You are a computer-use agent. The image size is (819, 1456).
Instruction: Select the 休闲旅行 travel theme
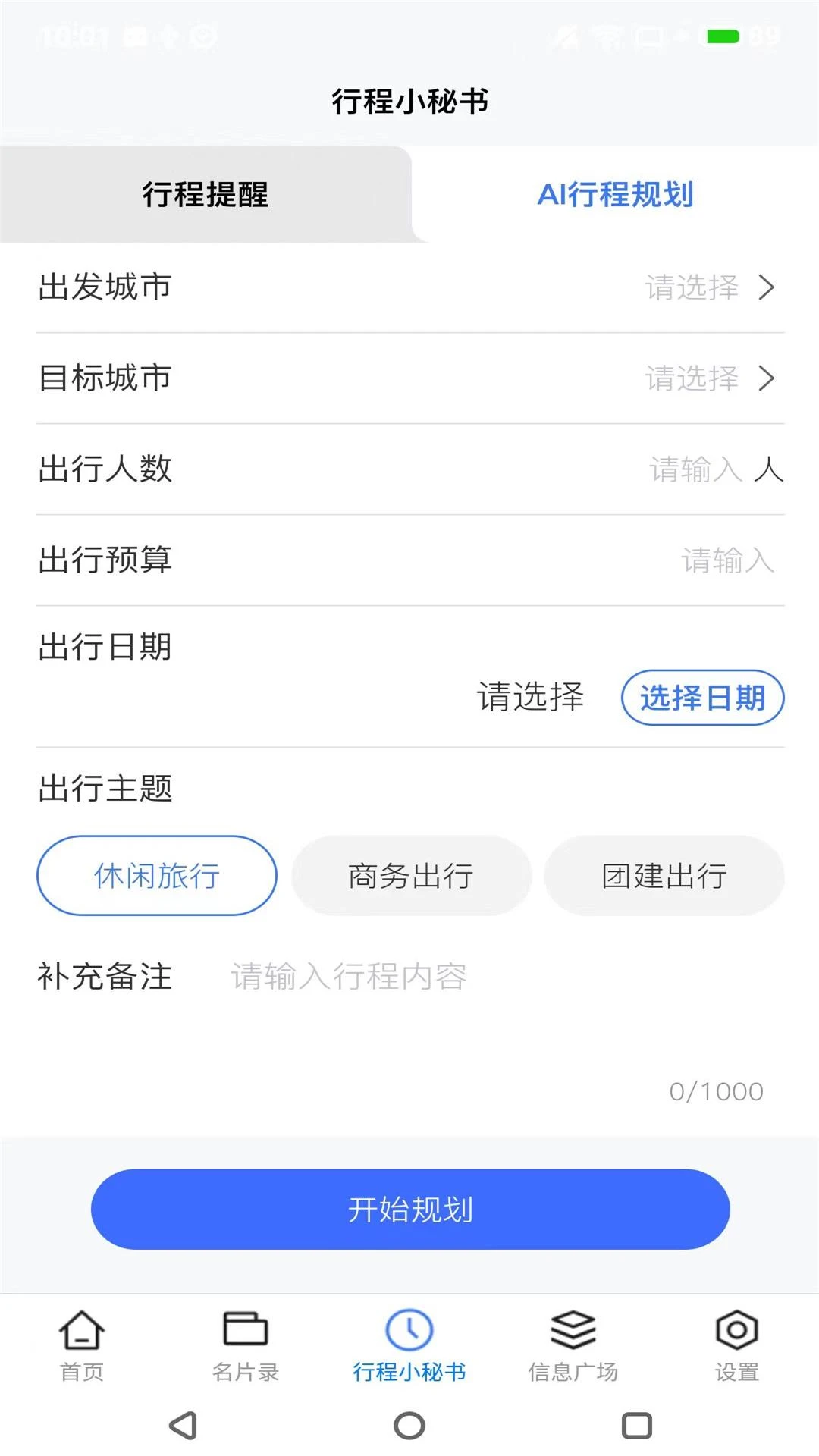tap(156, 875)
